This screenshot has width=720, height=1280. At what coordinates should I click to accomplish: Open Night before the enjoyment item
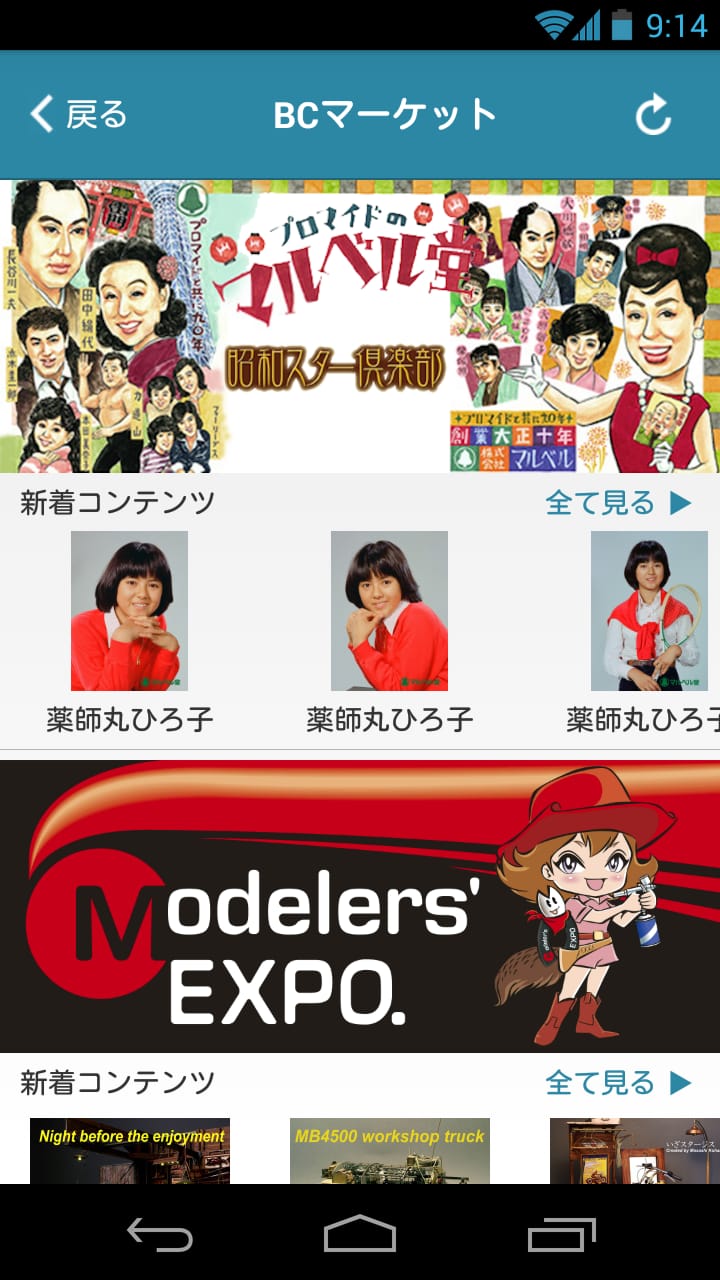click(130, 1150)
